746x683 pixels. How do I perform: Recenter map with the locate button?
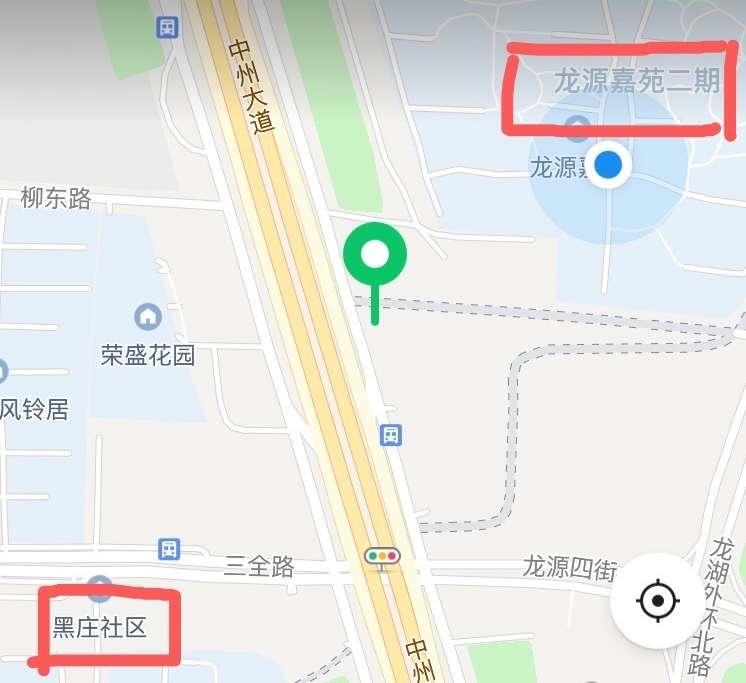click(x=658, y=601)
